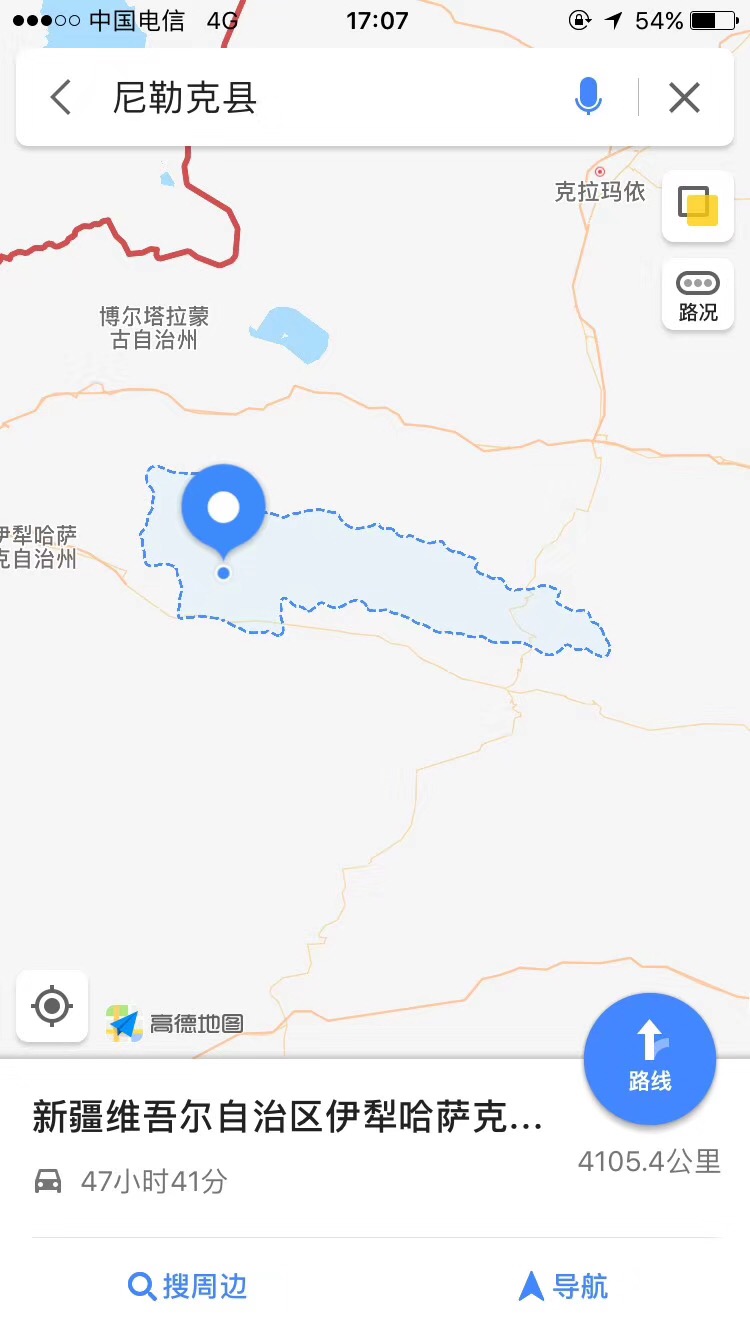
Task: Start navigation with 导航
Action: [563, 1286]
